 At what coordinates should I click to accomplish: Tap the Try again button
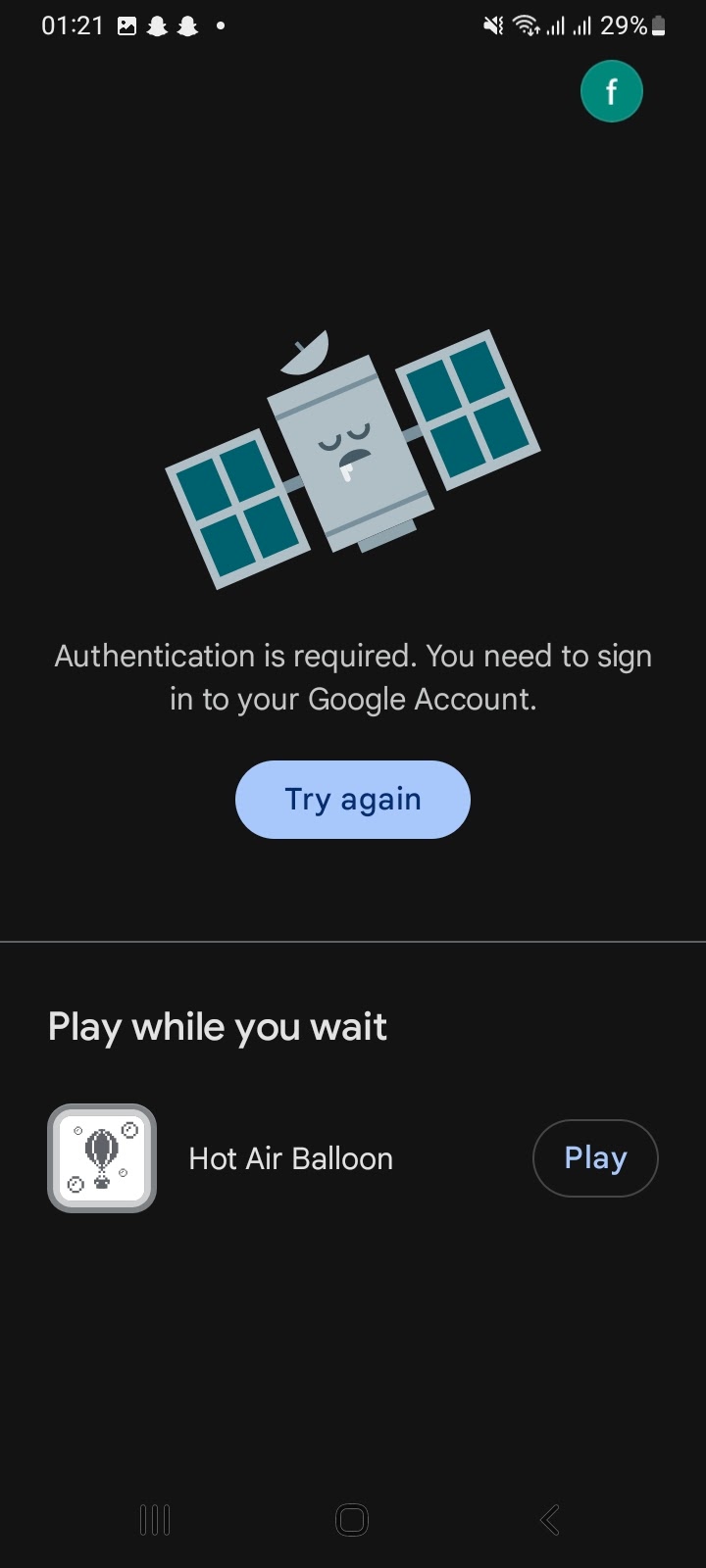(x=353, y=800)
